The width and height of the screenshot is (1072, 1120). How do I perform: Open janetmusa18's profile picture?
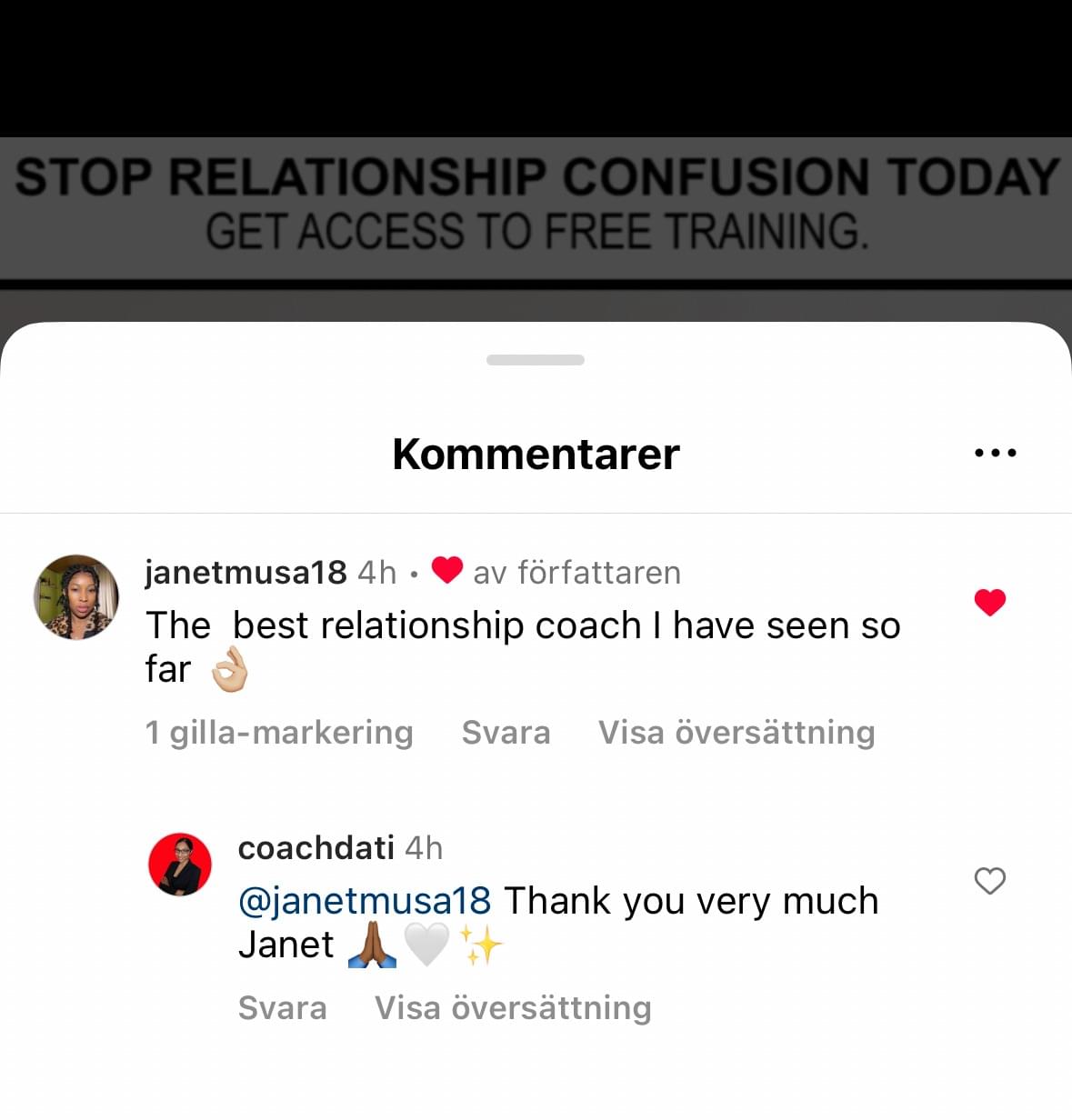click(x=76, y=597)
